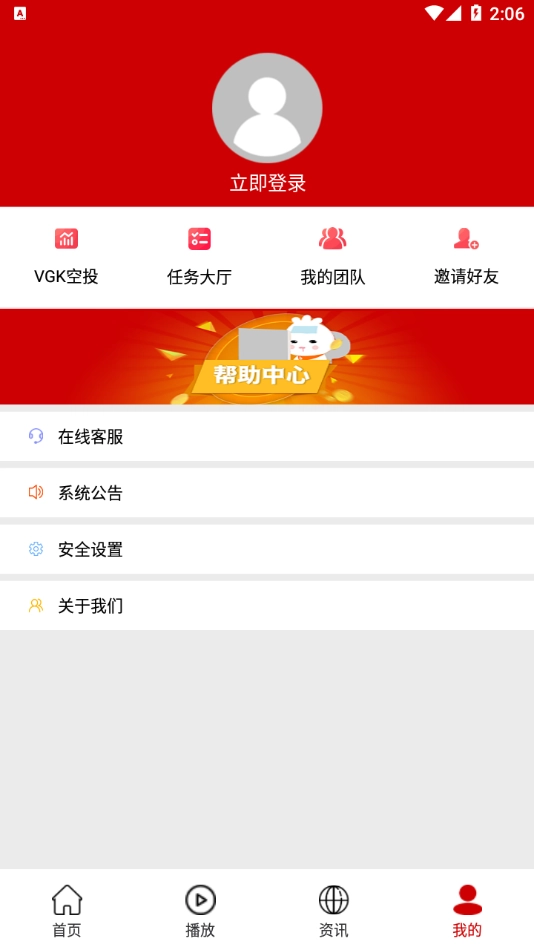View 我的团队
The image size is (534, 950).
(333, 257)
